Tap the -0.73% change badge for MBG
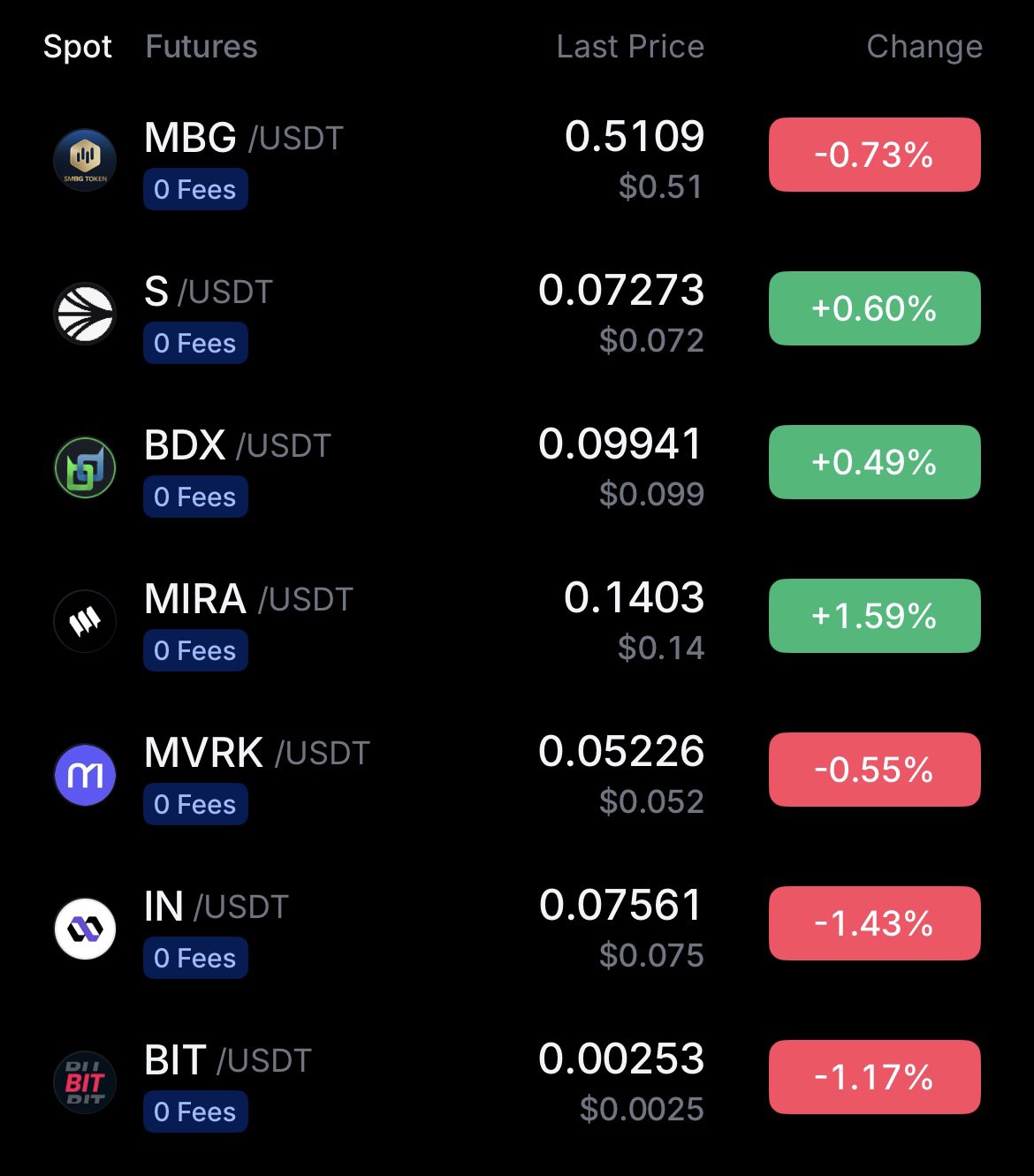The image size is (1034, 1176). [874, 155]
